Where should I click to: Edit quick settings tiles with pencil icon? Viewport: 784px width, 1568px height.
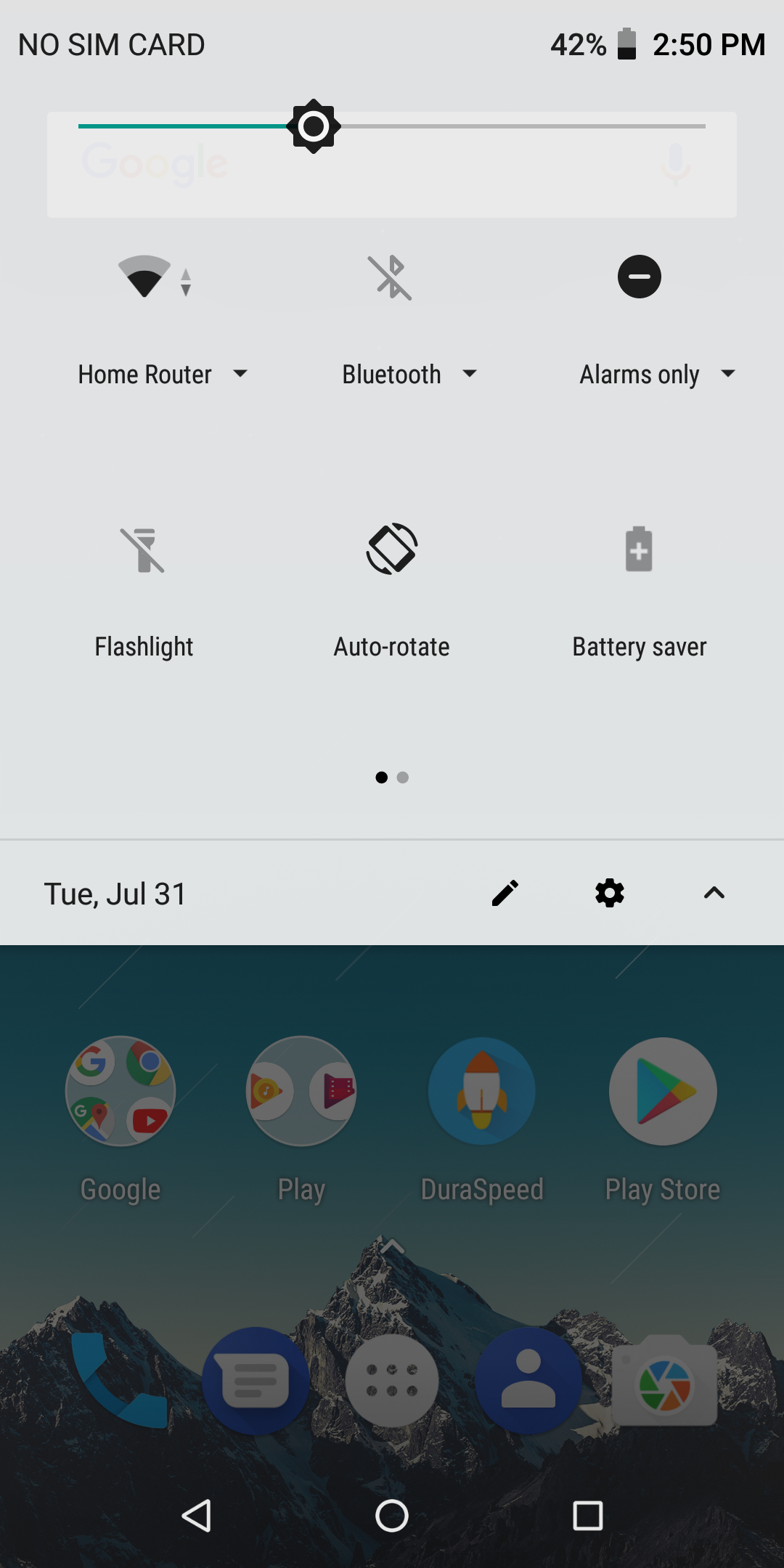(x=505, y=893)
